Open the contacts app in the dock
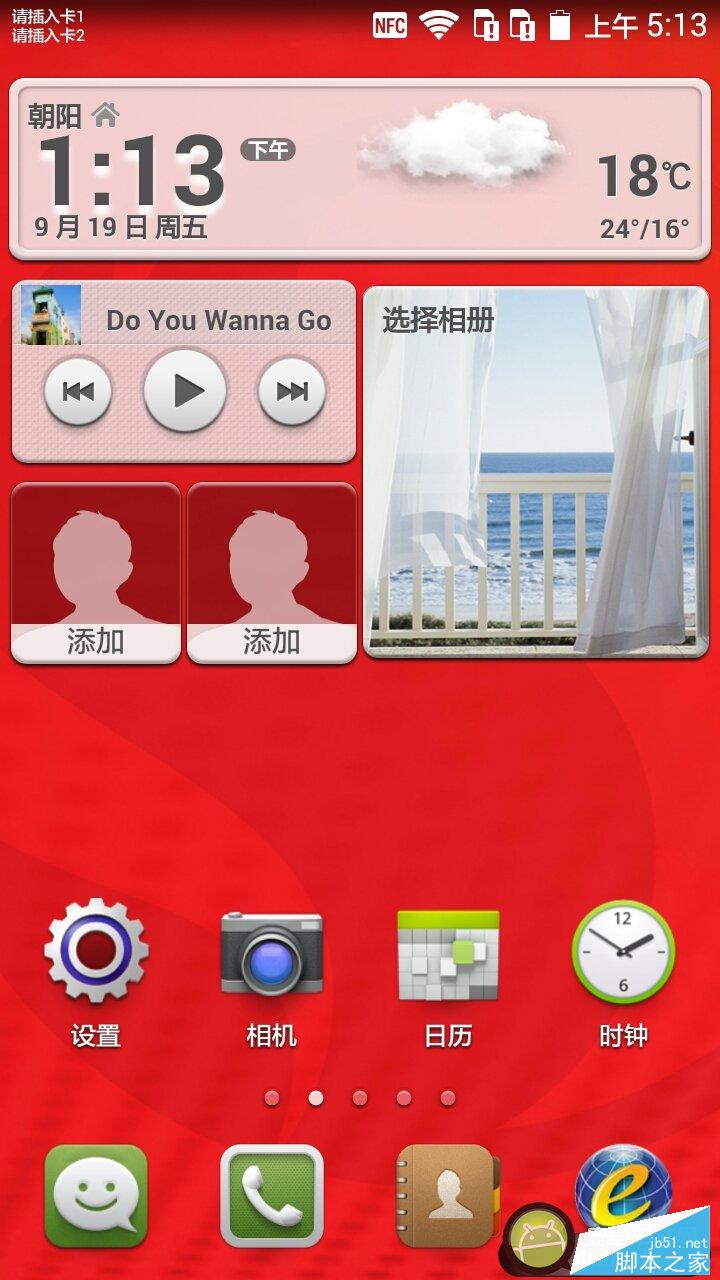The width and height of the screenshot is (720, 1280). (x=446, y=1196)
